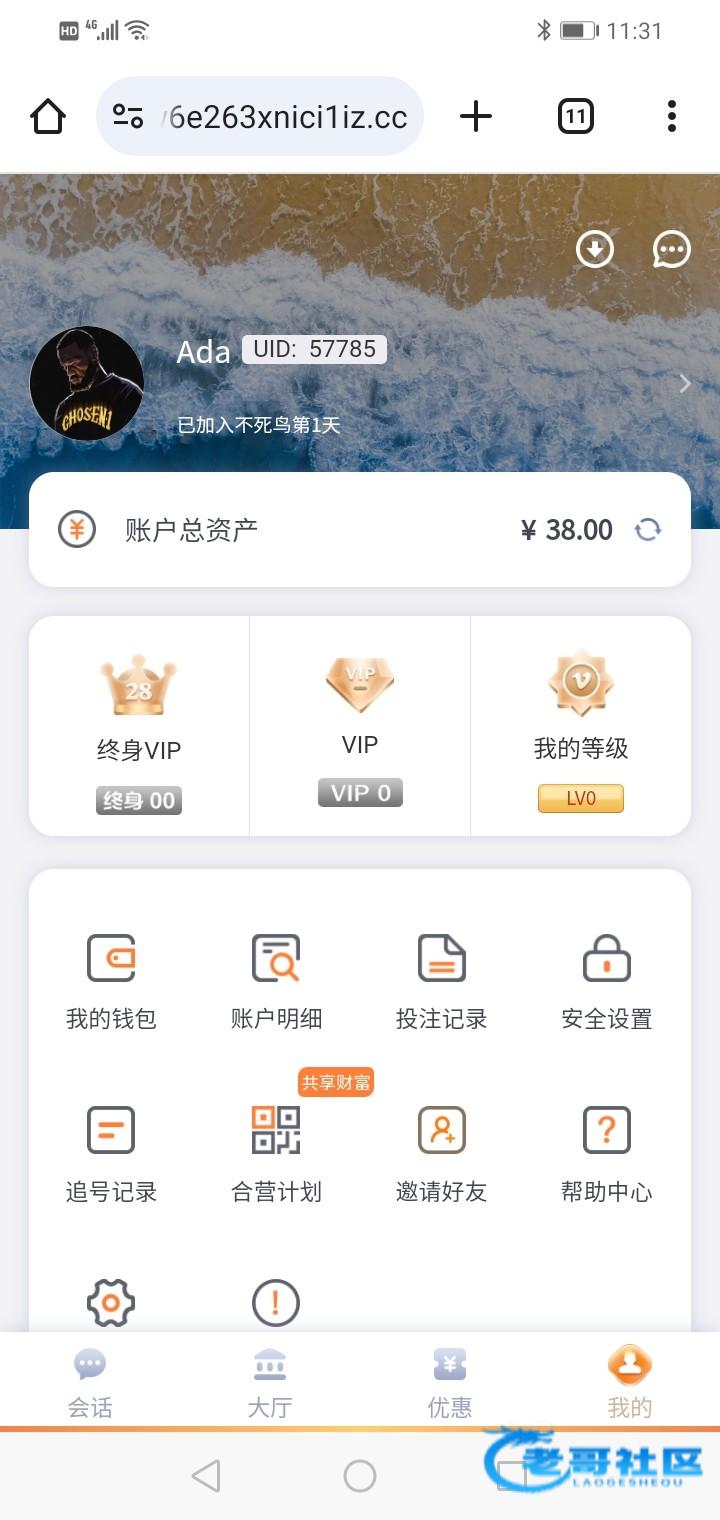The height and width of the screenshot is (1520, 720).
Task: Tap the download icon on the banner
Action: click(x=595, y=249)
